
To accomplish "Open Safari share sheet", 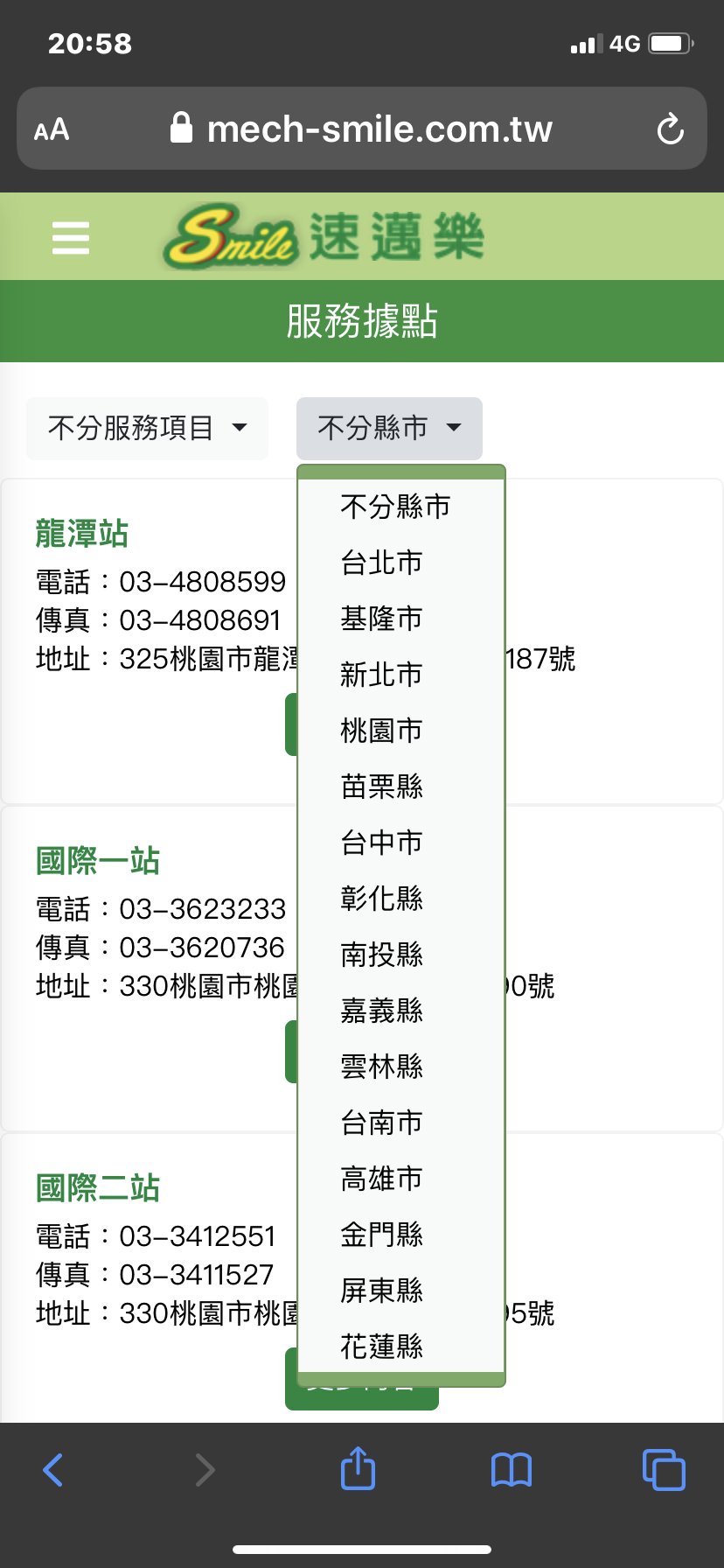I will [358, 1467].
